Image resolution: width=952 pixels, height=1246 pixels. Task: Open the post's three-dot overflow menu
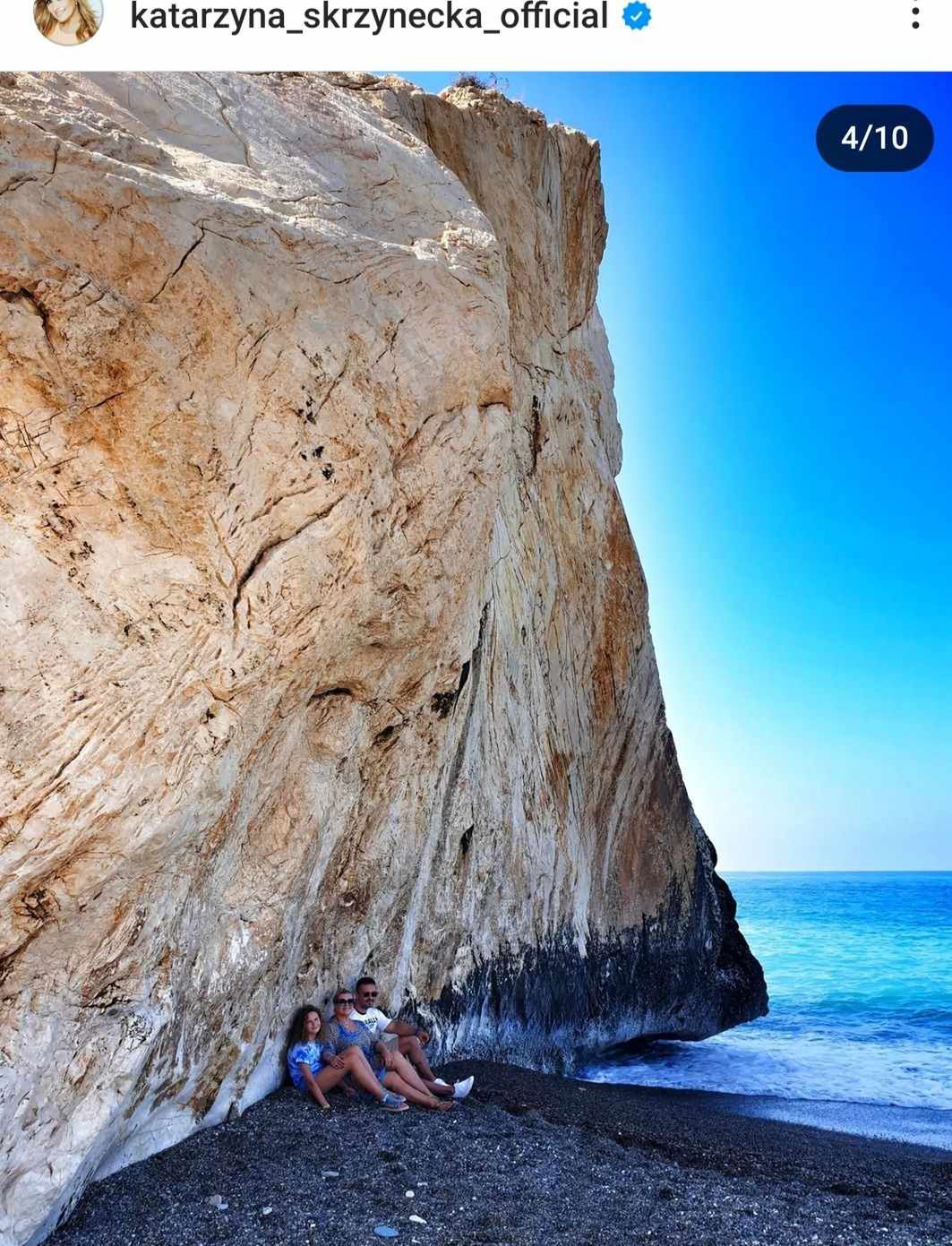(914, 16)
